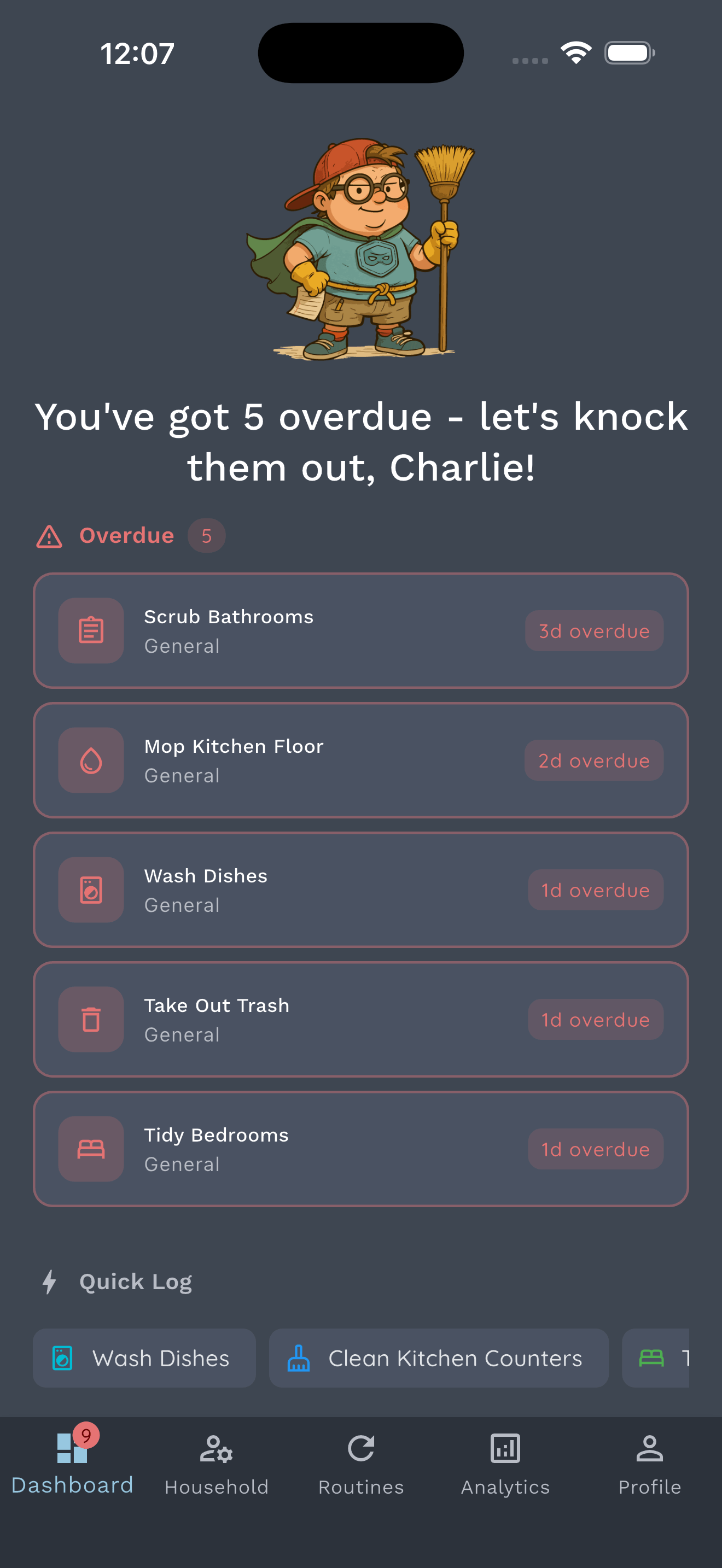
Task: Click the trash can icon on Take Out Trash
Action: point(90,1020)
